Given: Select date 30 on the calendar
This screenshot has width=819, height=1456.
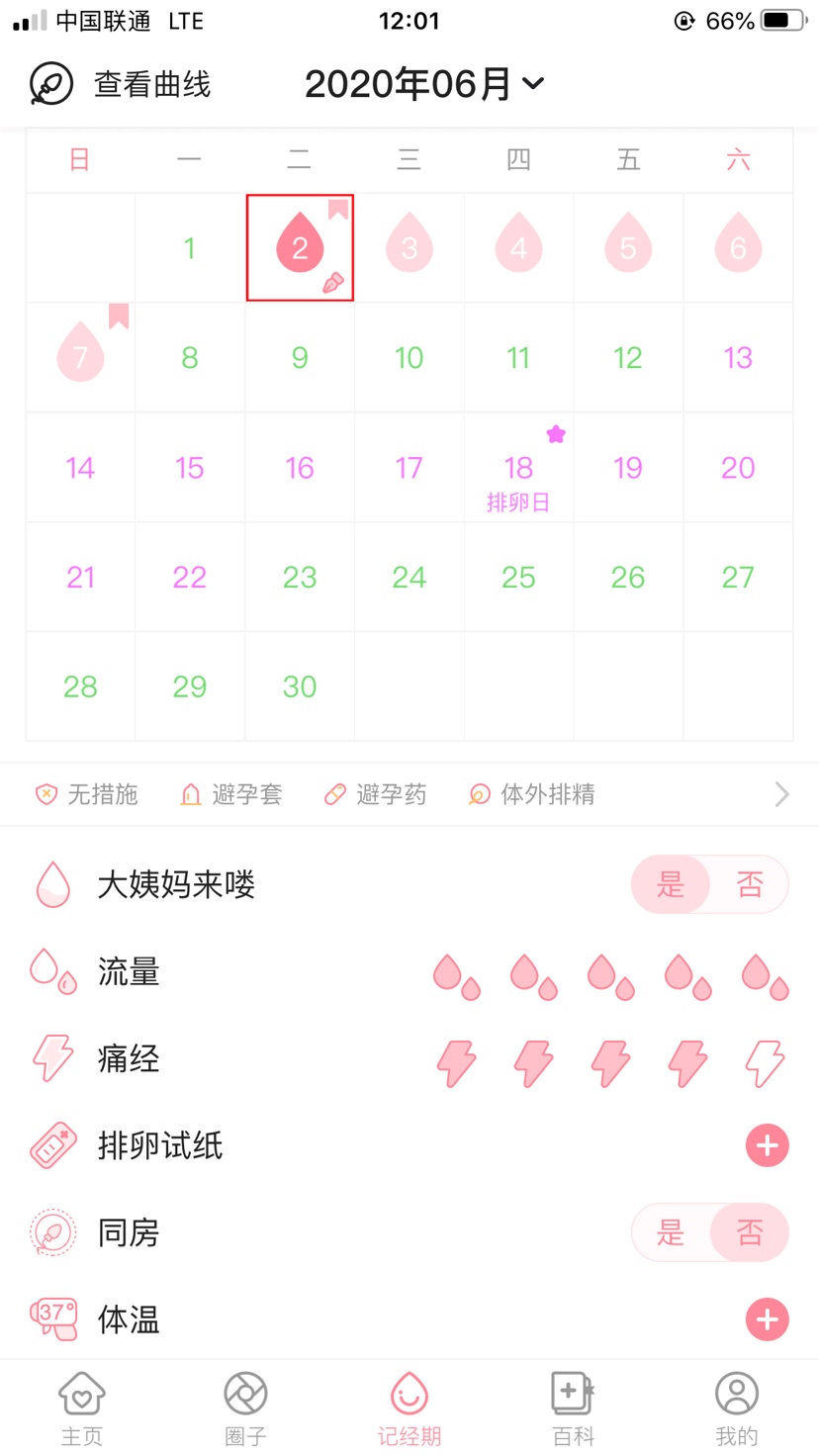Looking at the screenshot, I should 300,687.
